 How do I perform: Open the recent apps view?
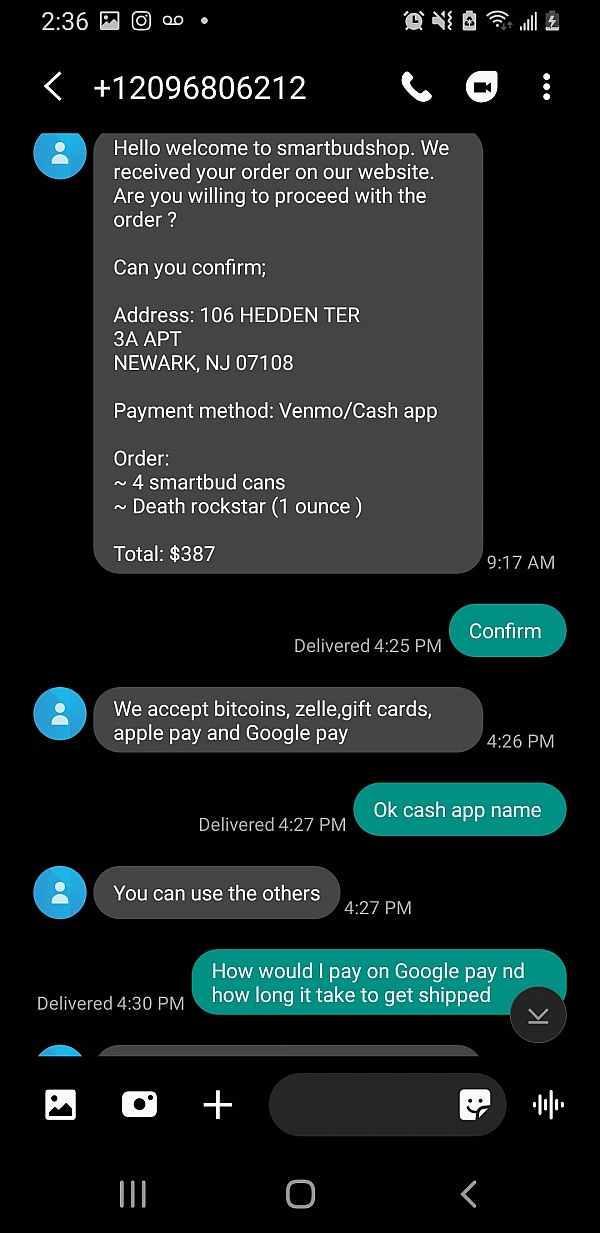pos(132,1193)
